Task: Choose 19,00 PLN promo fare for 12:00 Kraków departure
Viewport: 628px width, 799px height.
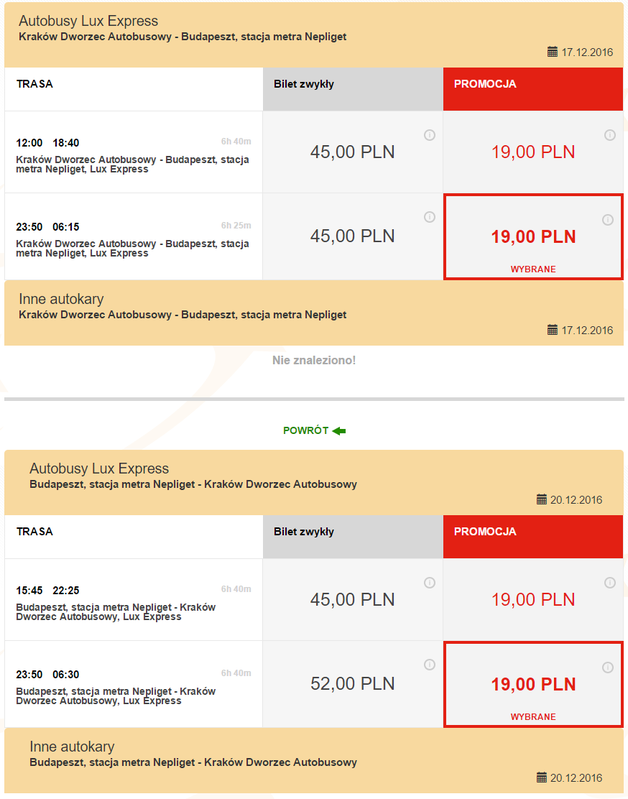Action: [x=533, y=152]
